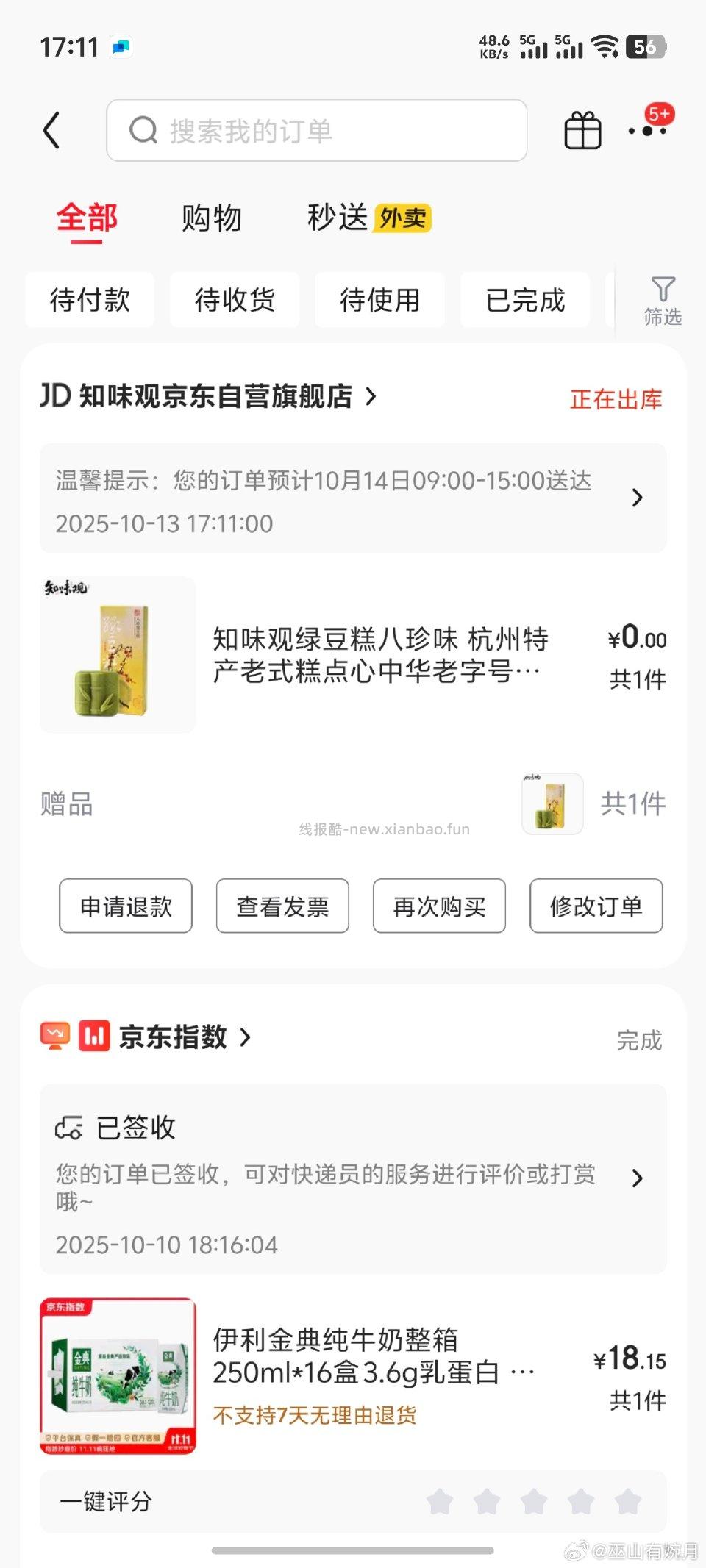Click the search magnifier icon

click(x=144, y=130)
